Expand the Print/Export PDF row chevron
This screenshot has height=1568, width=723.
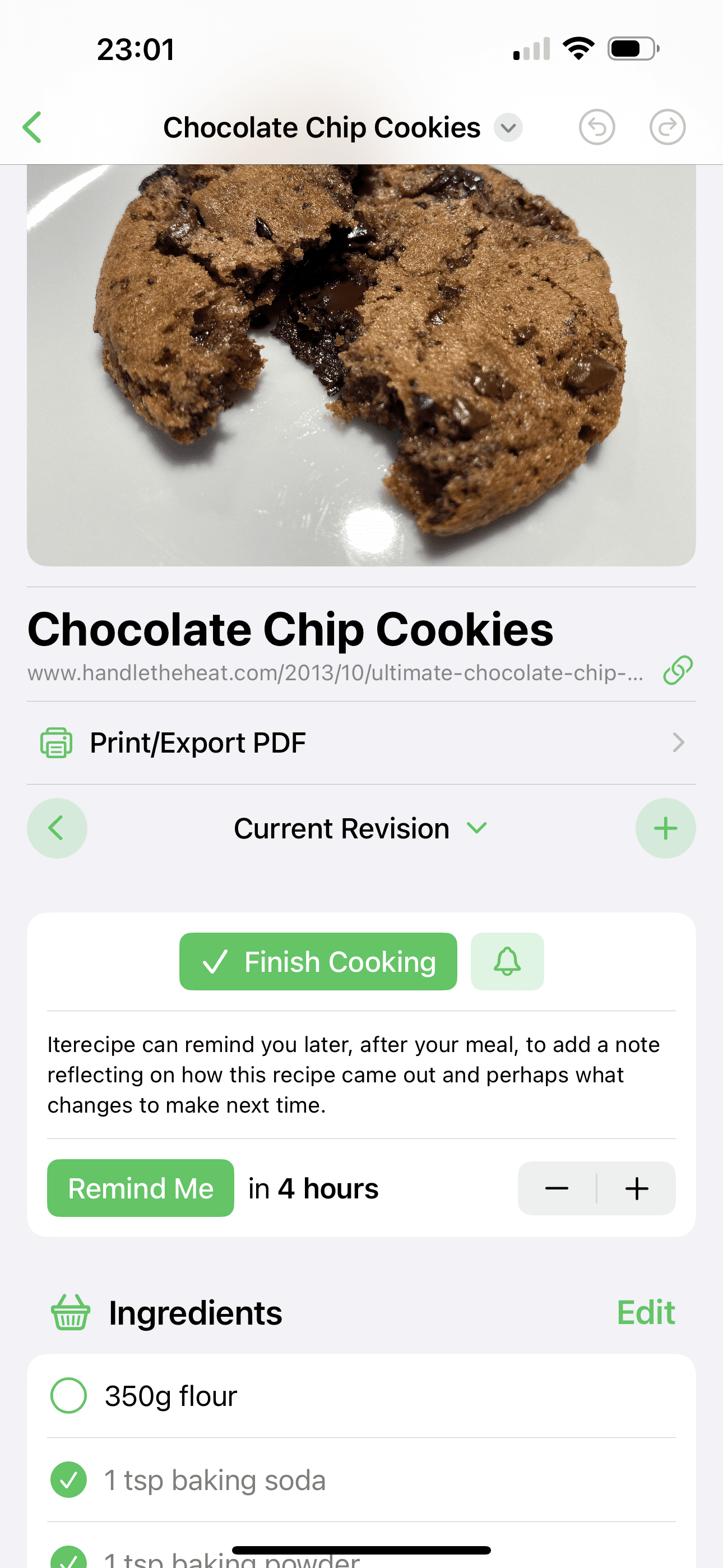678,742
